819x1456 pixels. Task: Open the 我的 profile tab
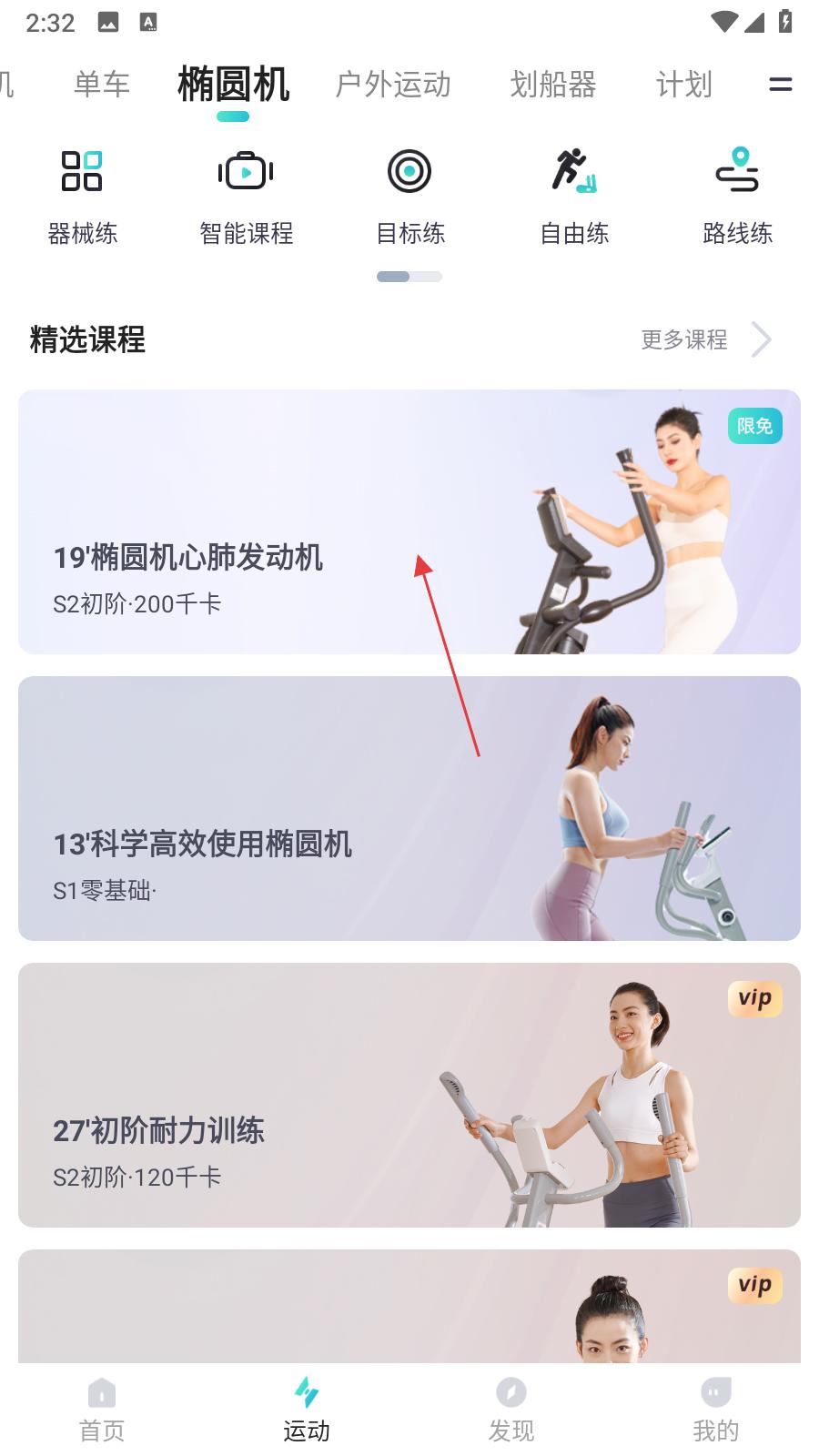(x=716, y=1409)
